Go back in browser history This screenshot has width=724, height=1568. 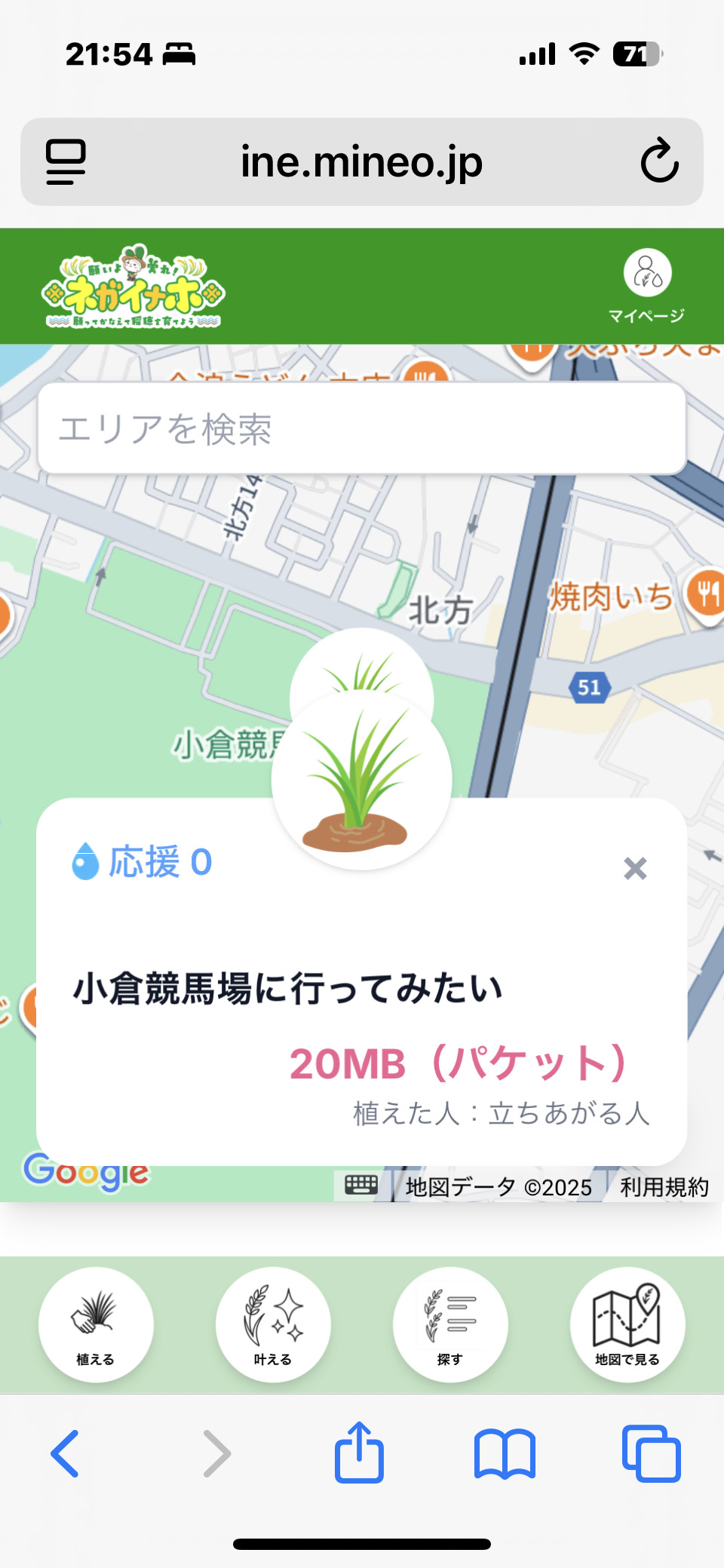65,1453
